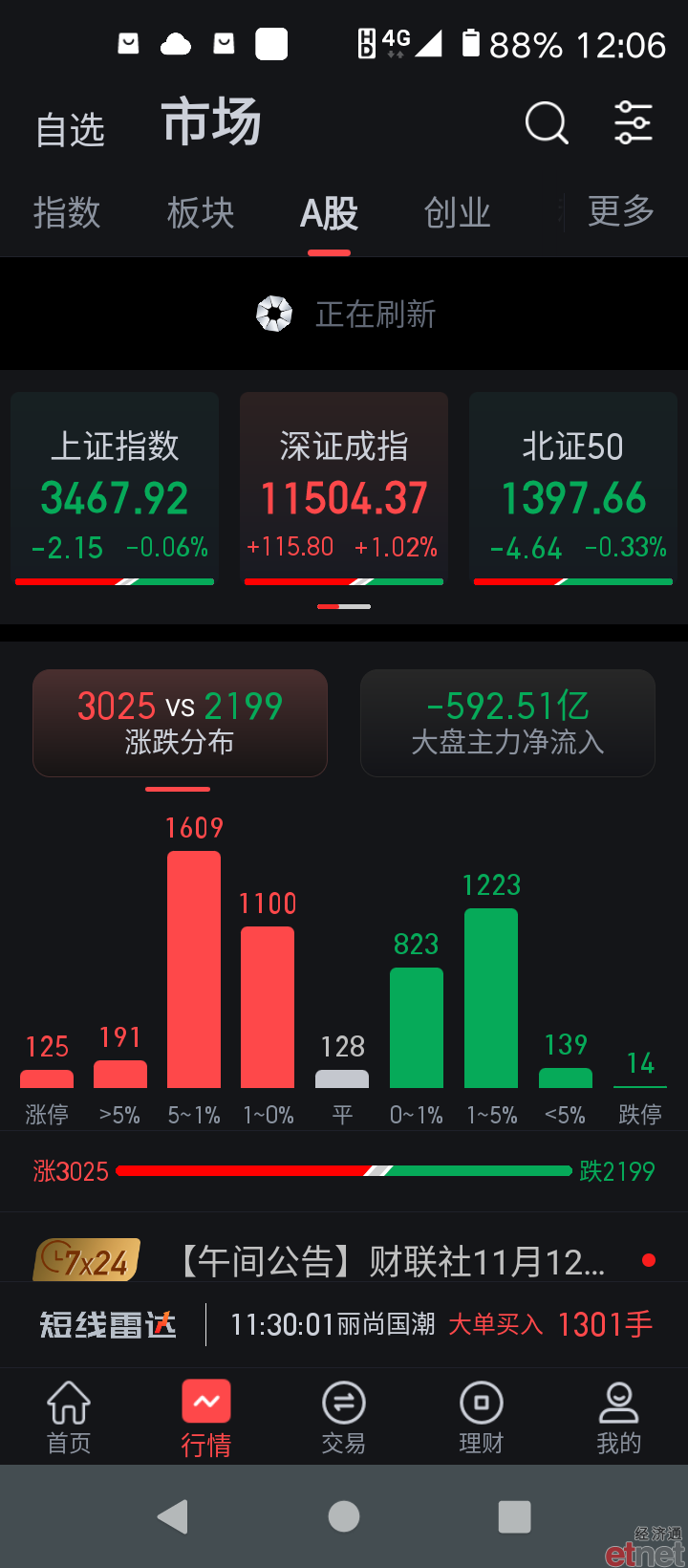Tap the system back button
This screenshot has width=688, height=1568.
point(173,1516)
